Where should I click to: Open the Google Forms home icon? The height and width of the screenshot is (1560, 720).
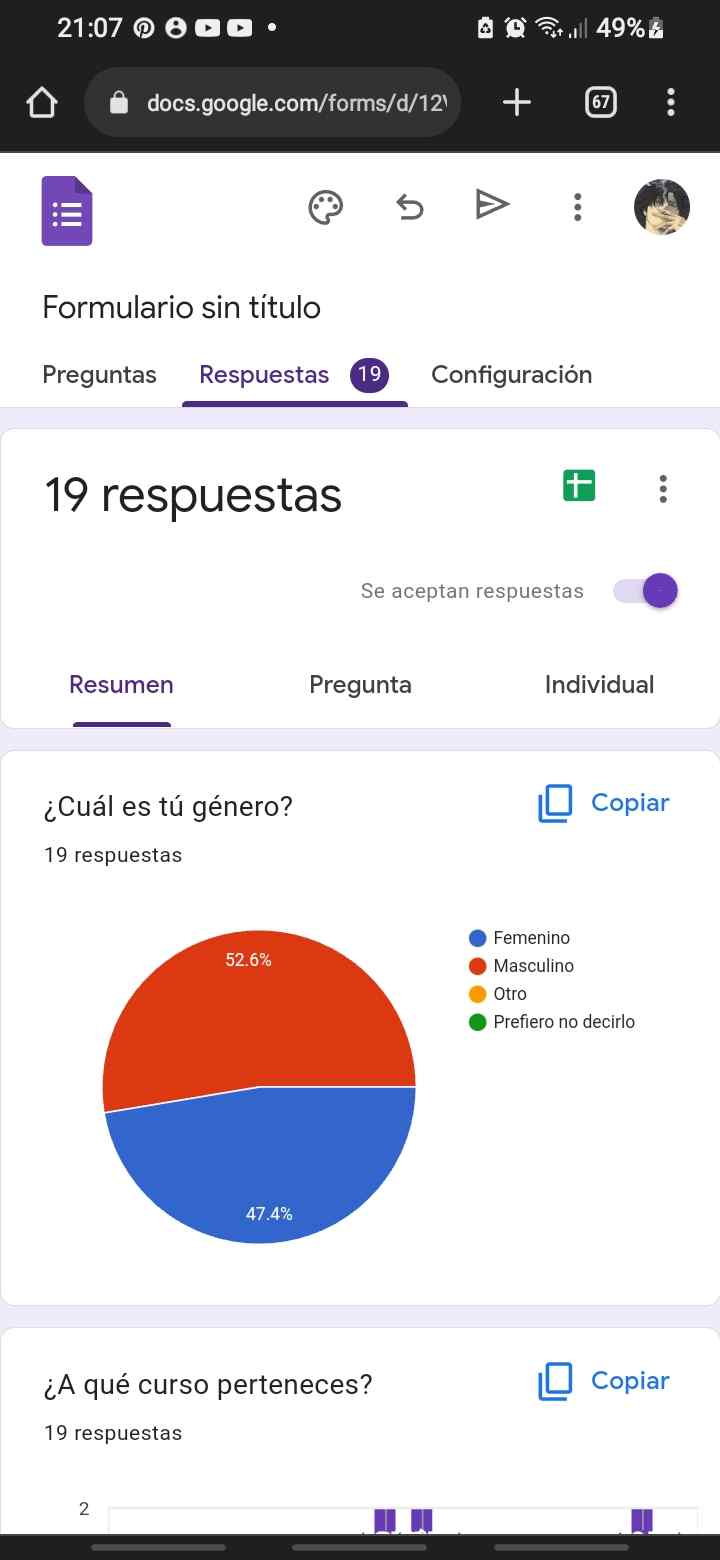pos(67,210)
